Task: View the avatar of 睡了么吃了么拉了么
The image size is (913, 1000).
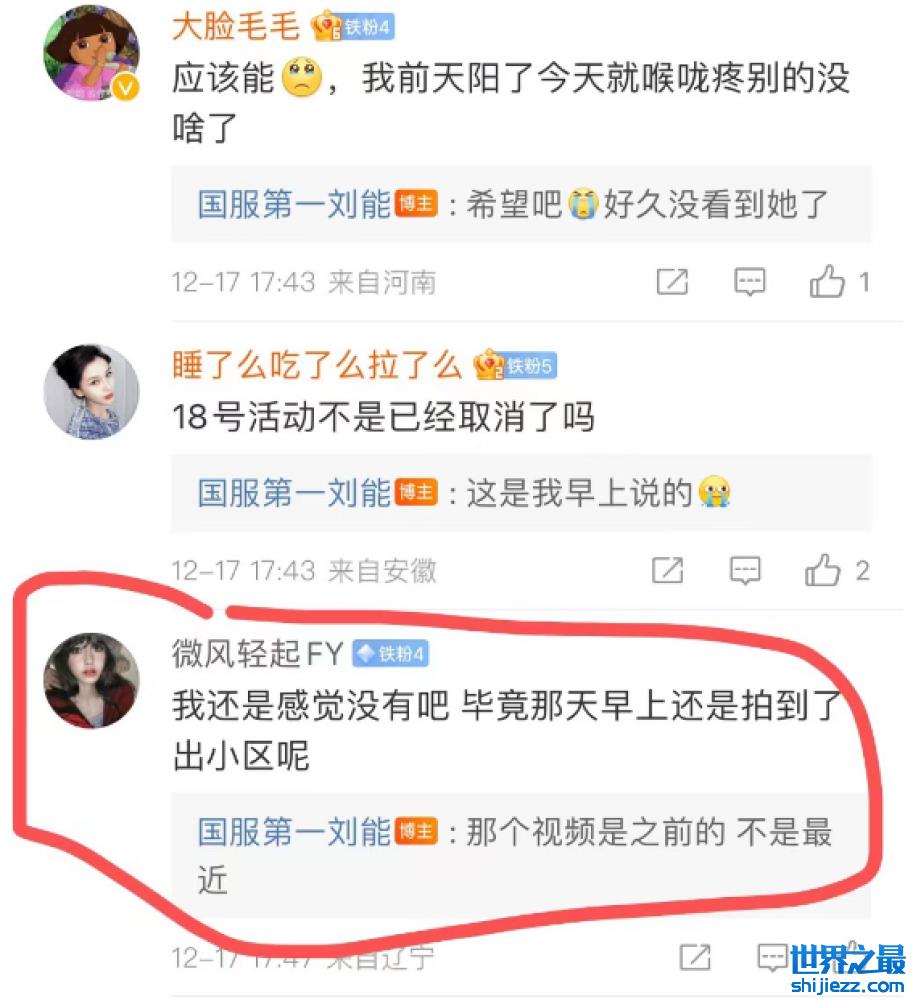Action: pyautogui.click(x=91, y=392)
